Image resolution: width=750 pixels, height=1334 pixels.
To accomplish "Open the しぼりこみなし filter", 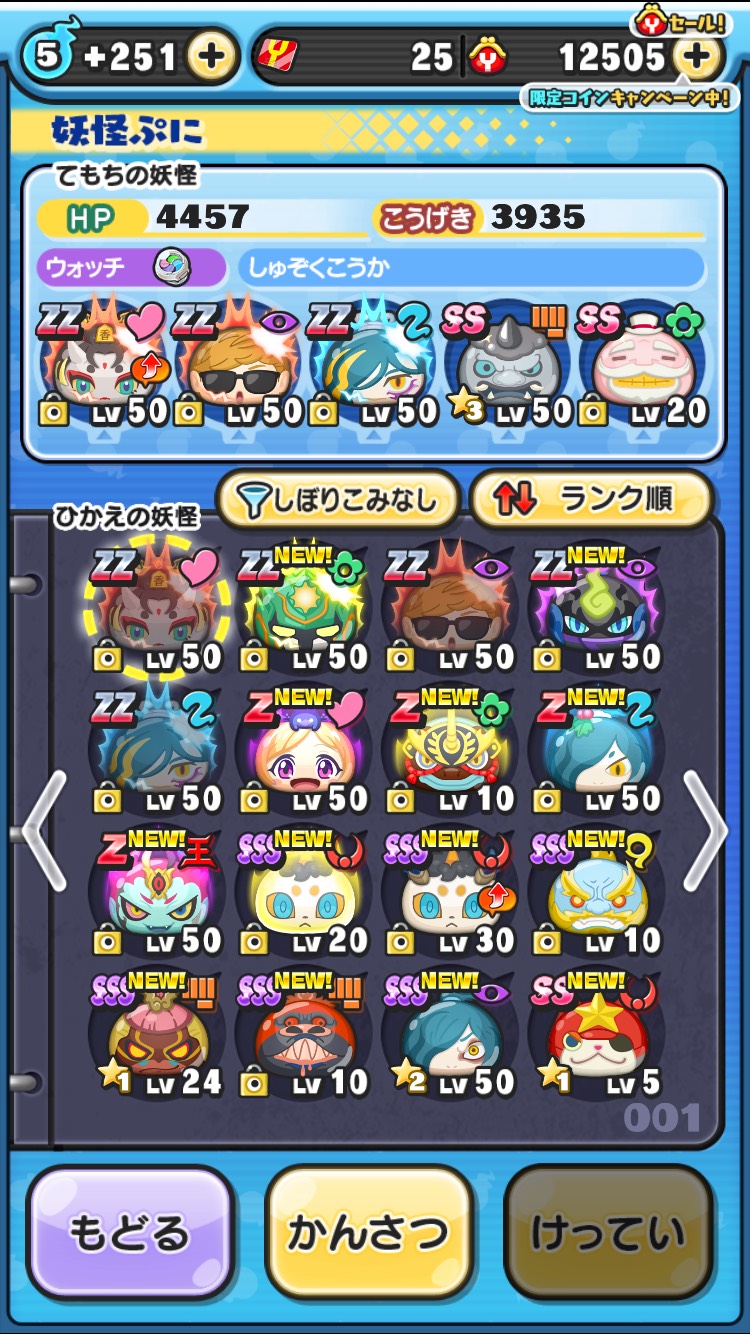I will pyautogui.click(x=337, y=500).
